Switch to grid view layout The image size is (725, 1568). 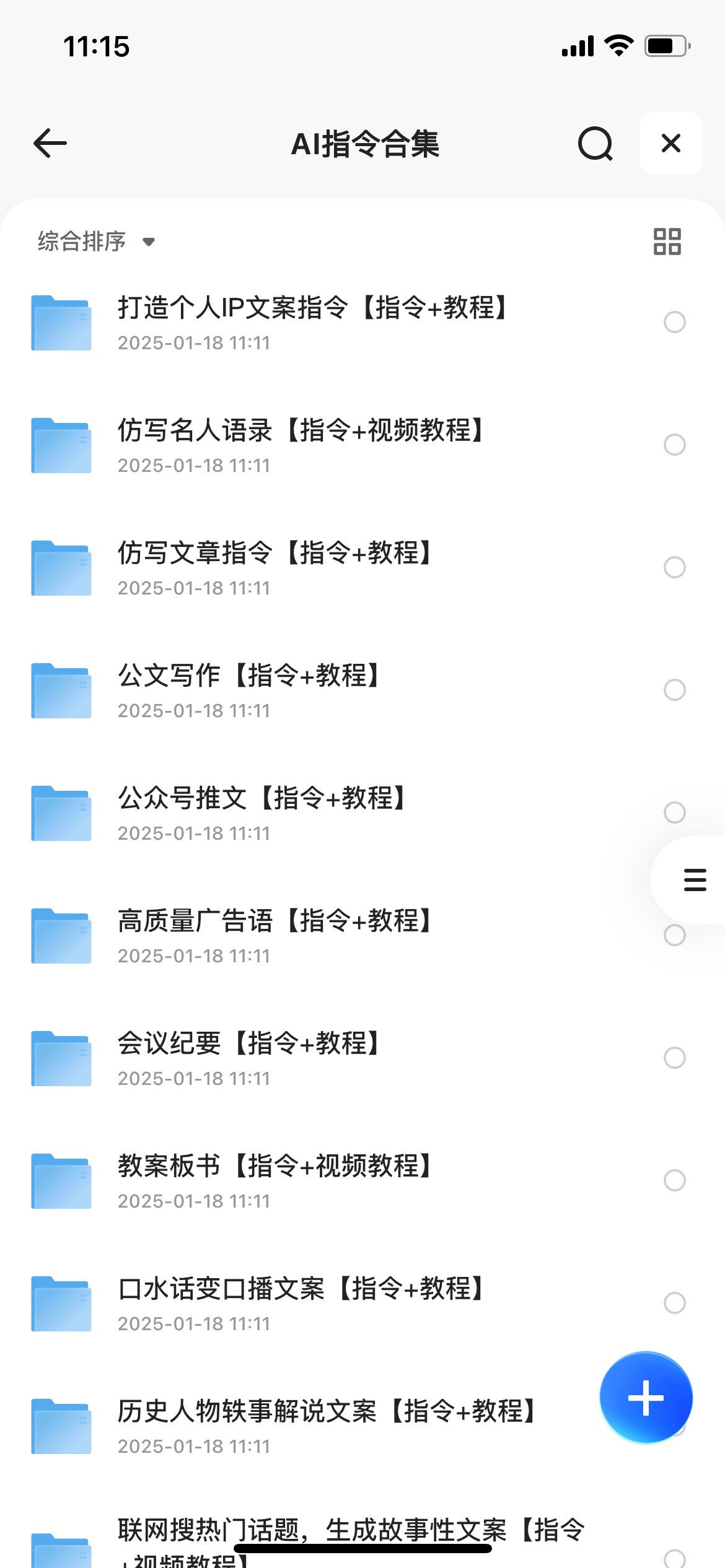667,241
